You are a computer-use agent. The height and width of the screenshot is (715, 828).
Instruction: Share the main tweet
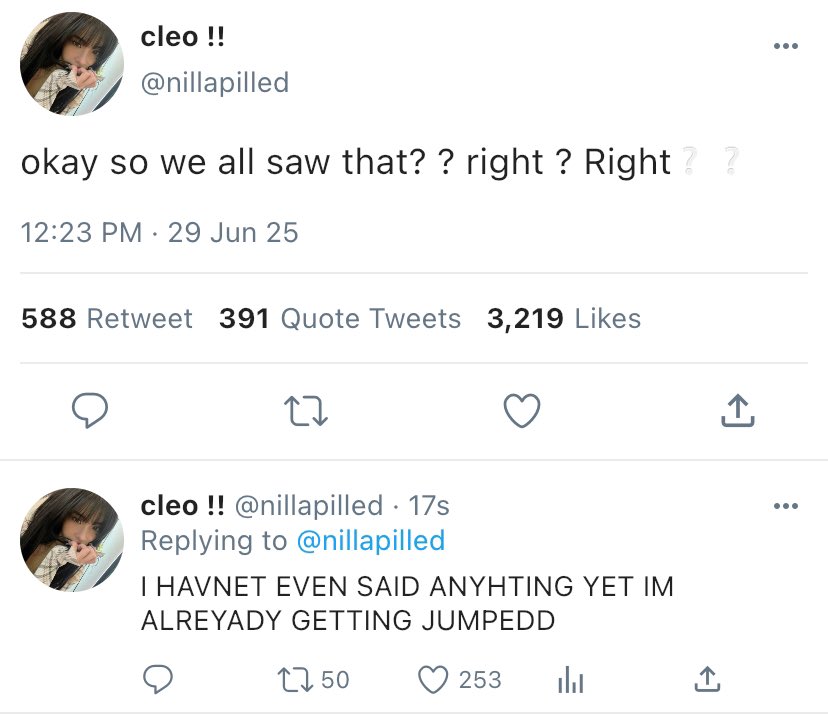point(737,410)
